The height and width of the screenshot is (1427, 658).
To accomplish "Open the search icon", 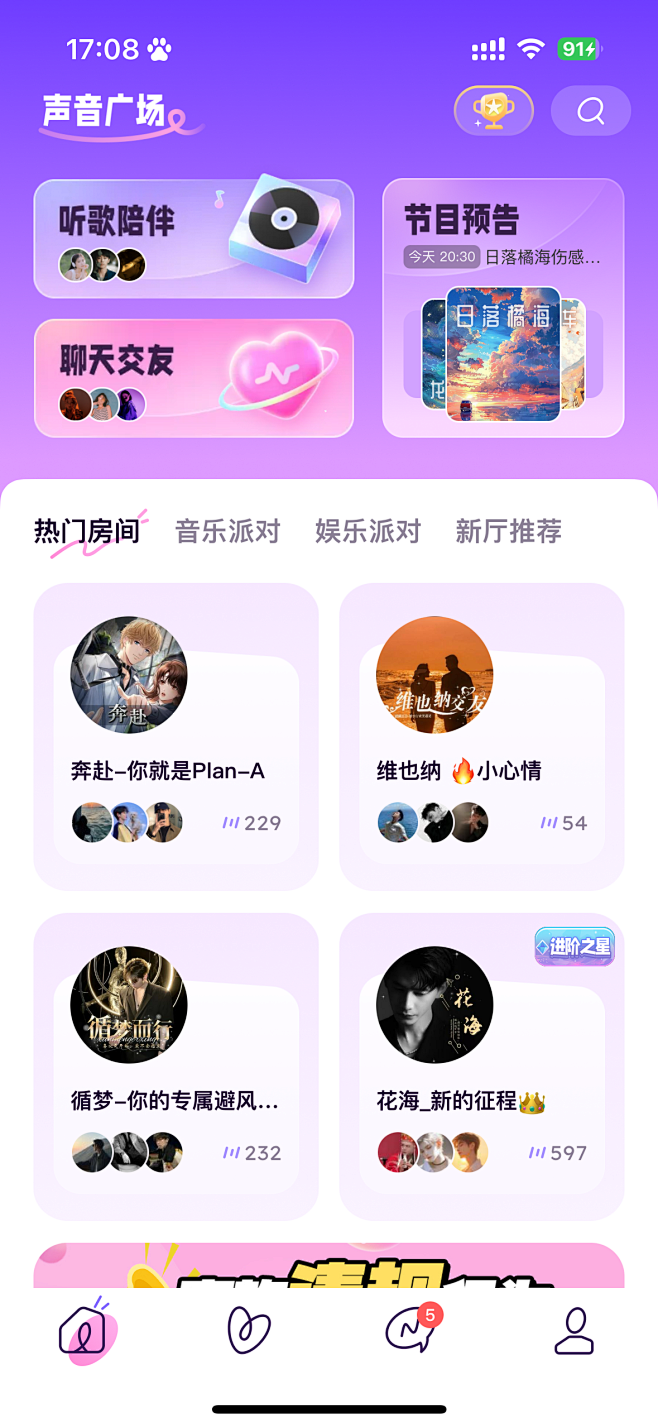I will point(591,110).
